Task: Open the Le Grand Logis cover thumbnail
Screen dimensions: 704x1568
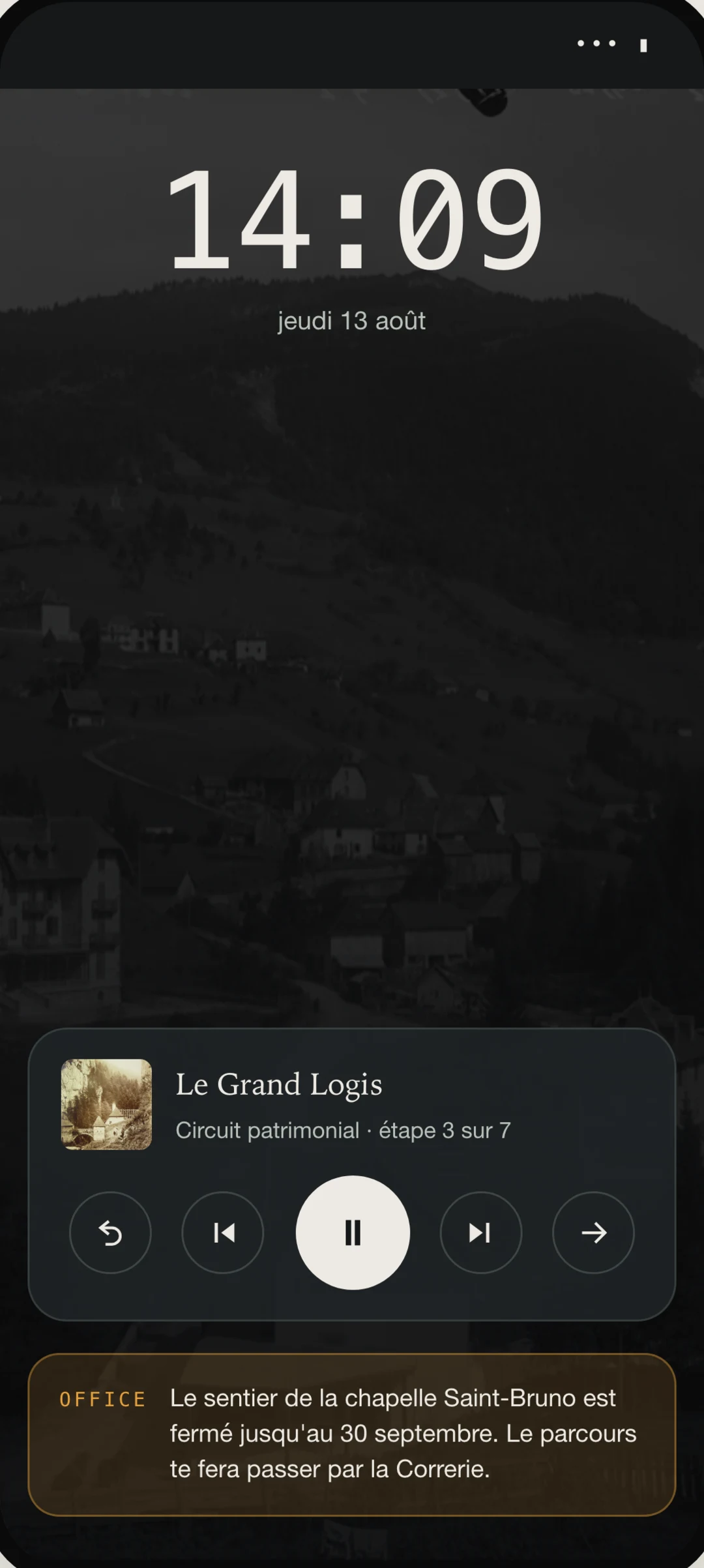Action: (x=106, y=1104)
